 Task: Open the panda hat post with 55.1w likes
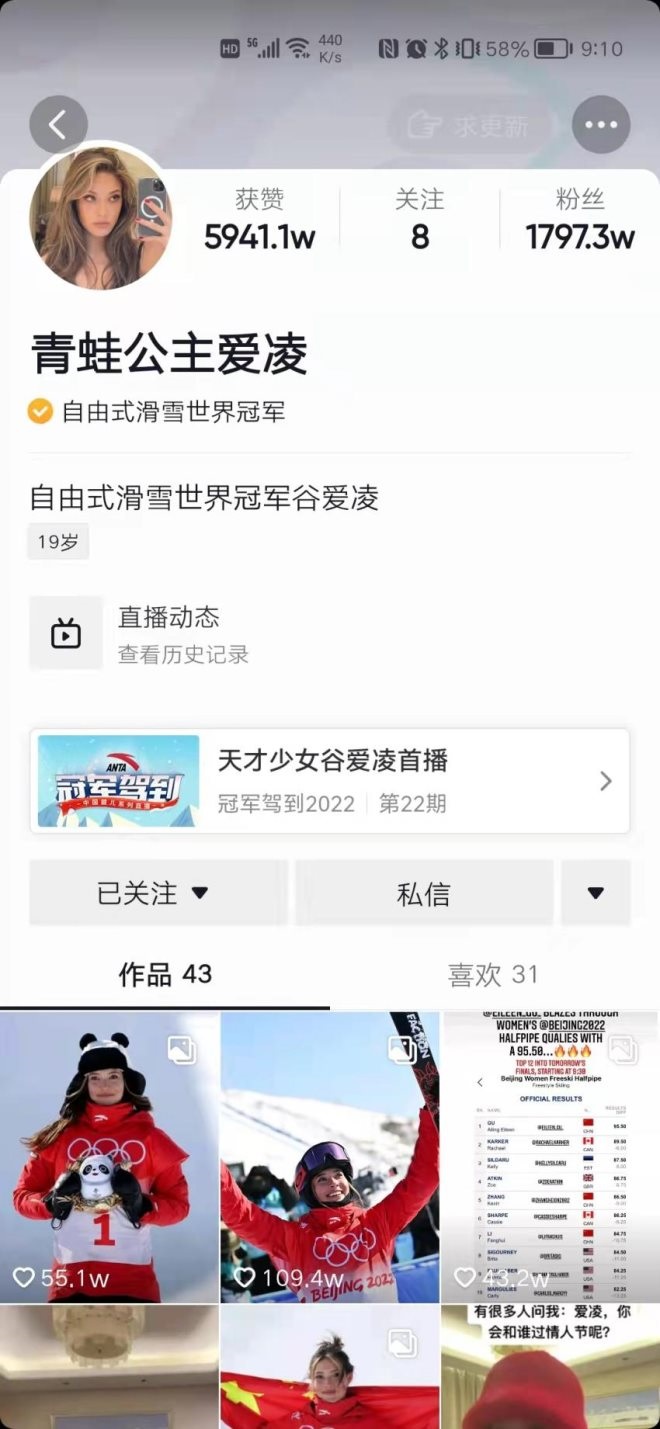pos(108,1155)
